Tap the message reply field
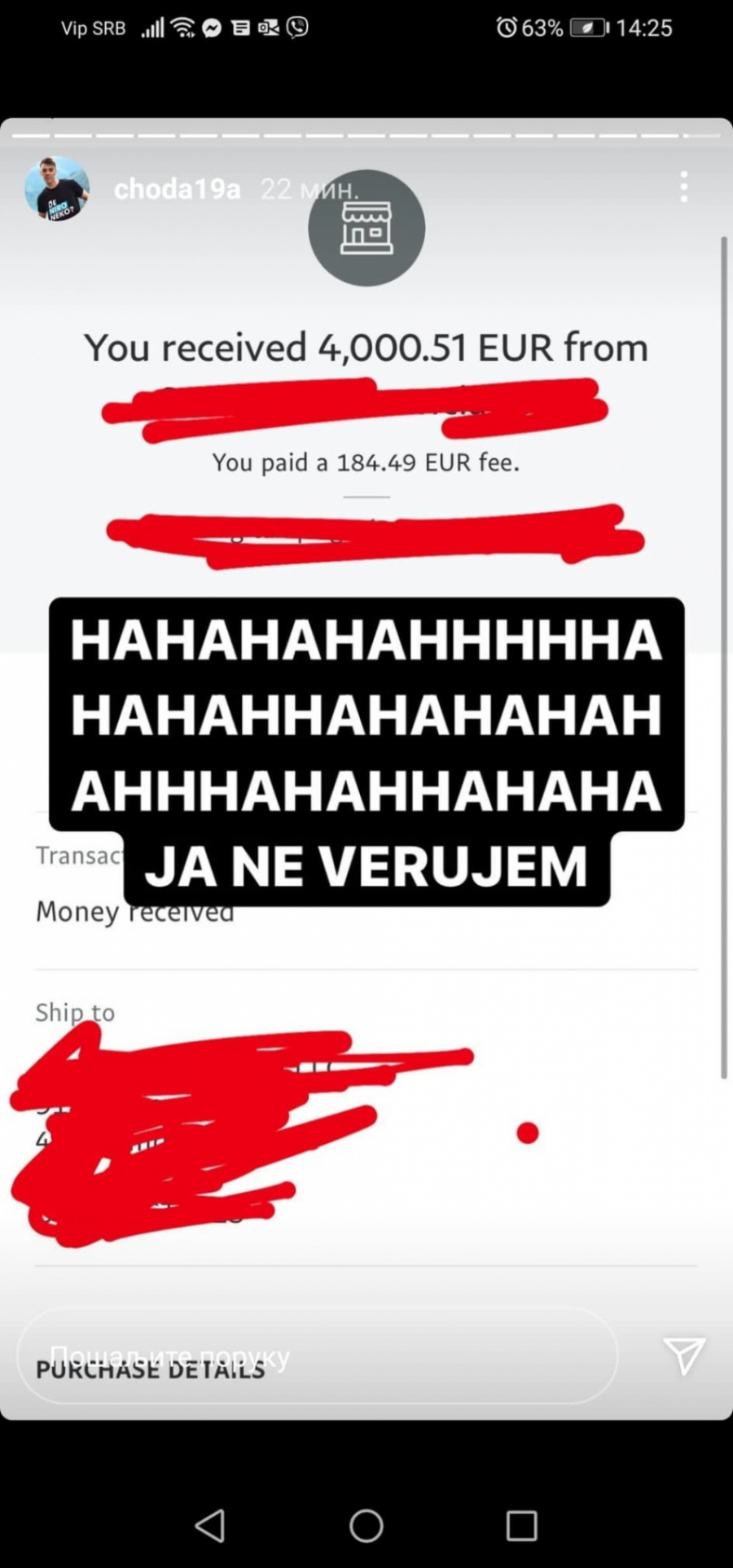The width and height of the screenshot is (733, 1568). coord(318,1356)
